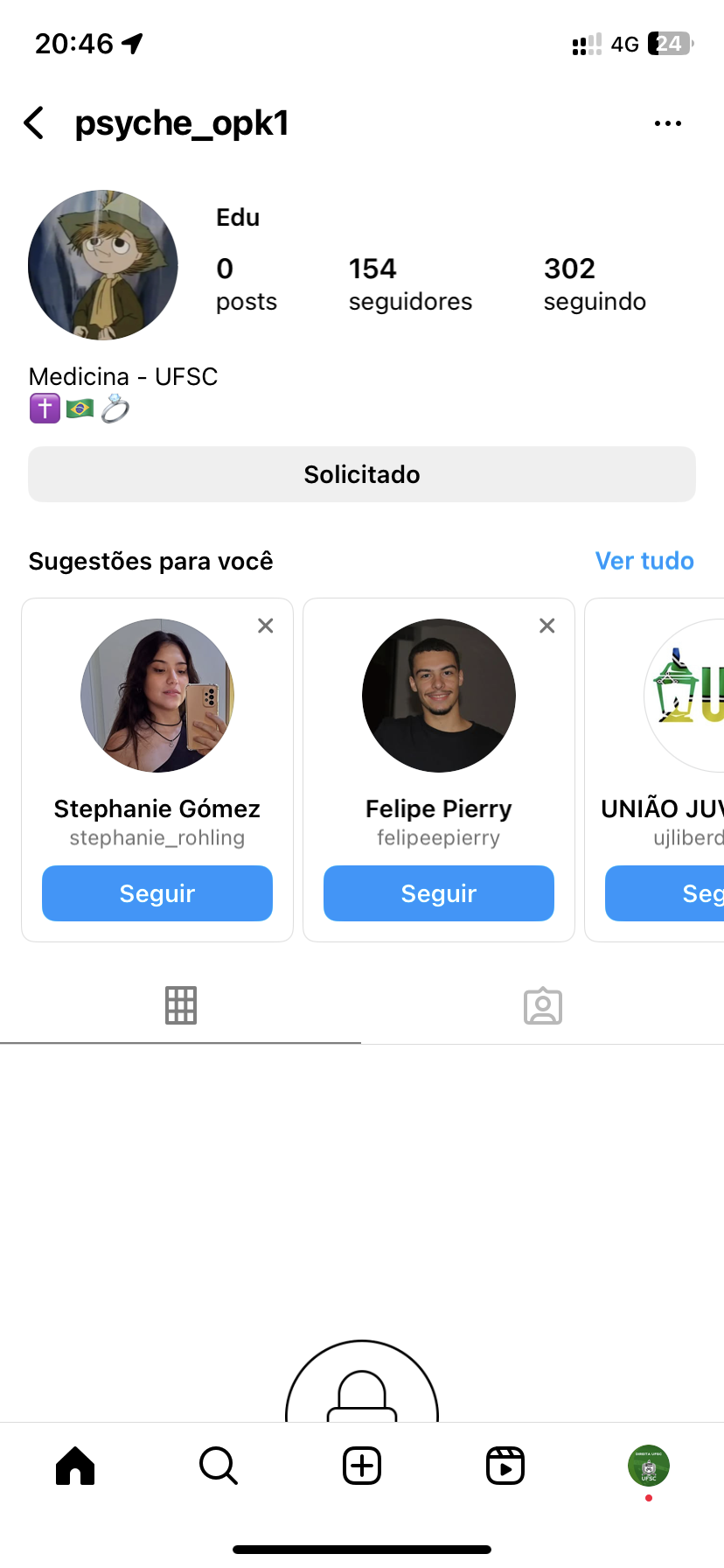Open Stephanie Gómez's suggested profile card
The height and width of the screenshot is (1568, 724).
pos(157,696)
